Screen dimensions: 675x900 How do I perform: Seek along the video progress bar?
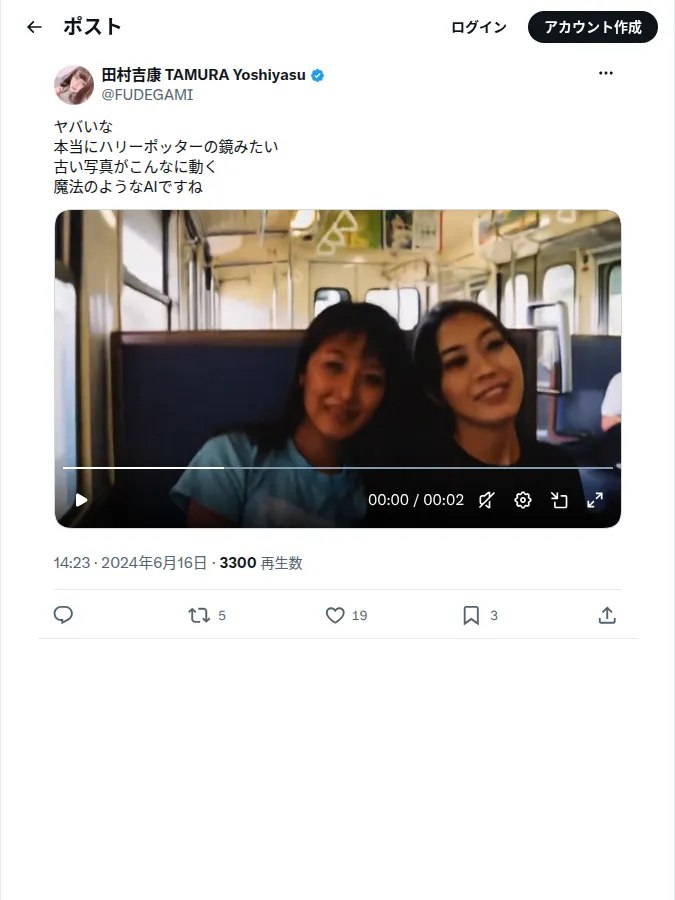338,468
